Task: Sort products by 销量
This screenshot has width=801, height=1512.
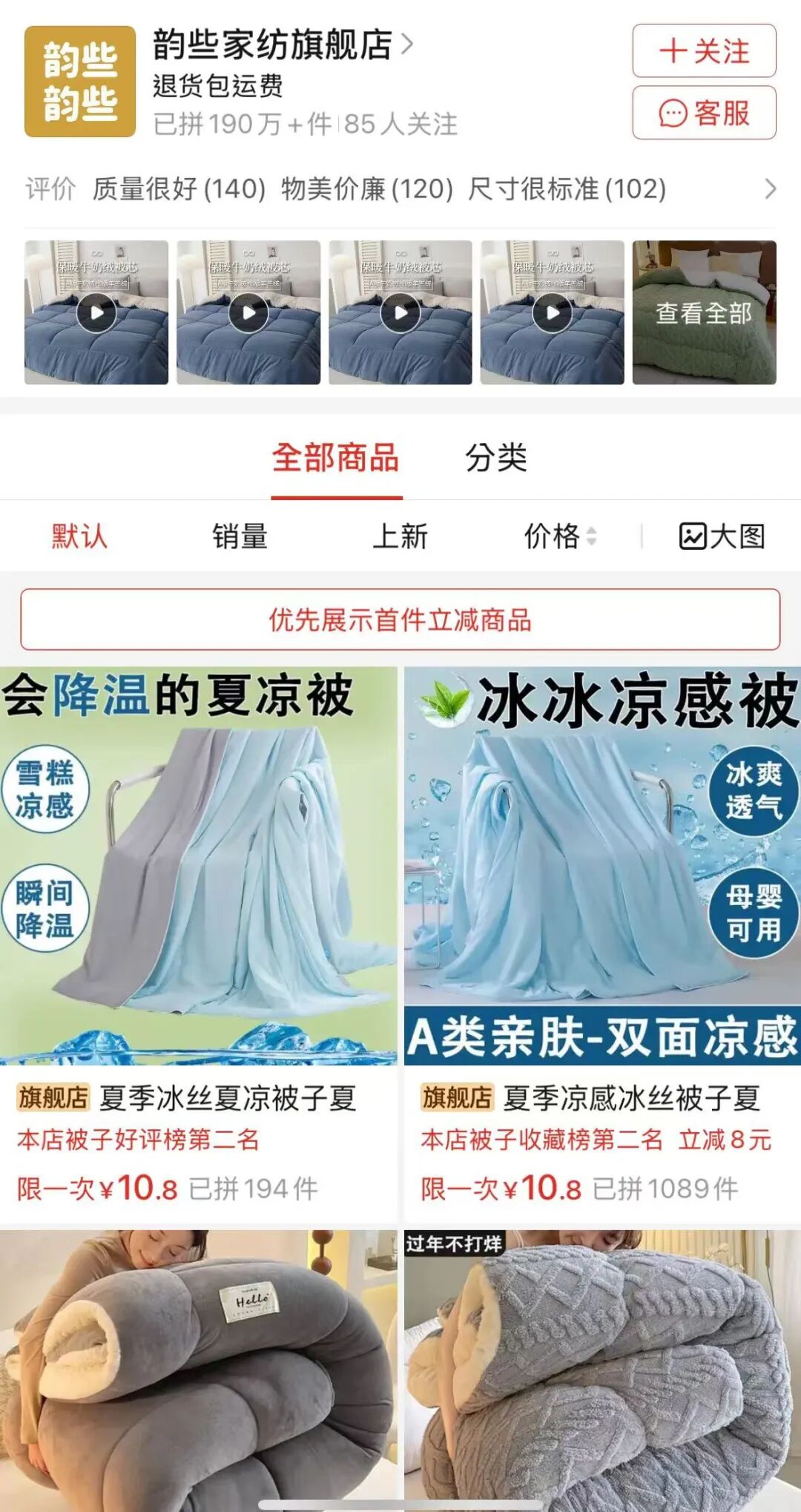Action: (240, 536)
